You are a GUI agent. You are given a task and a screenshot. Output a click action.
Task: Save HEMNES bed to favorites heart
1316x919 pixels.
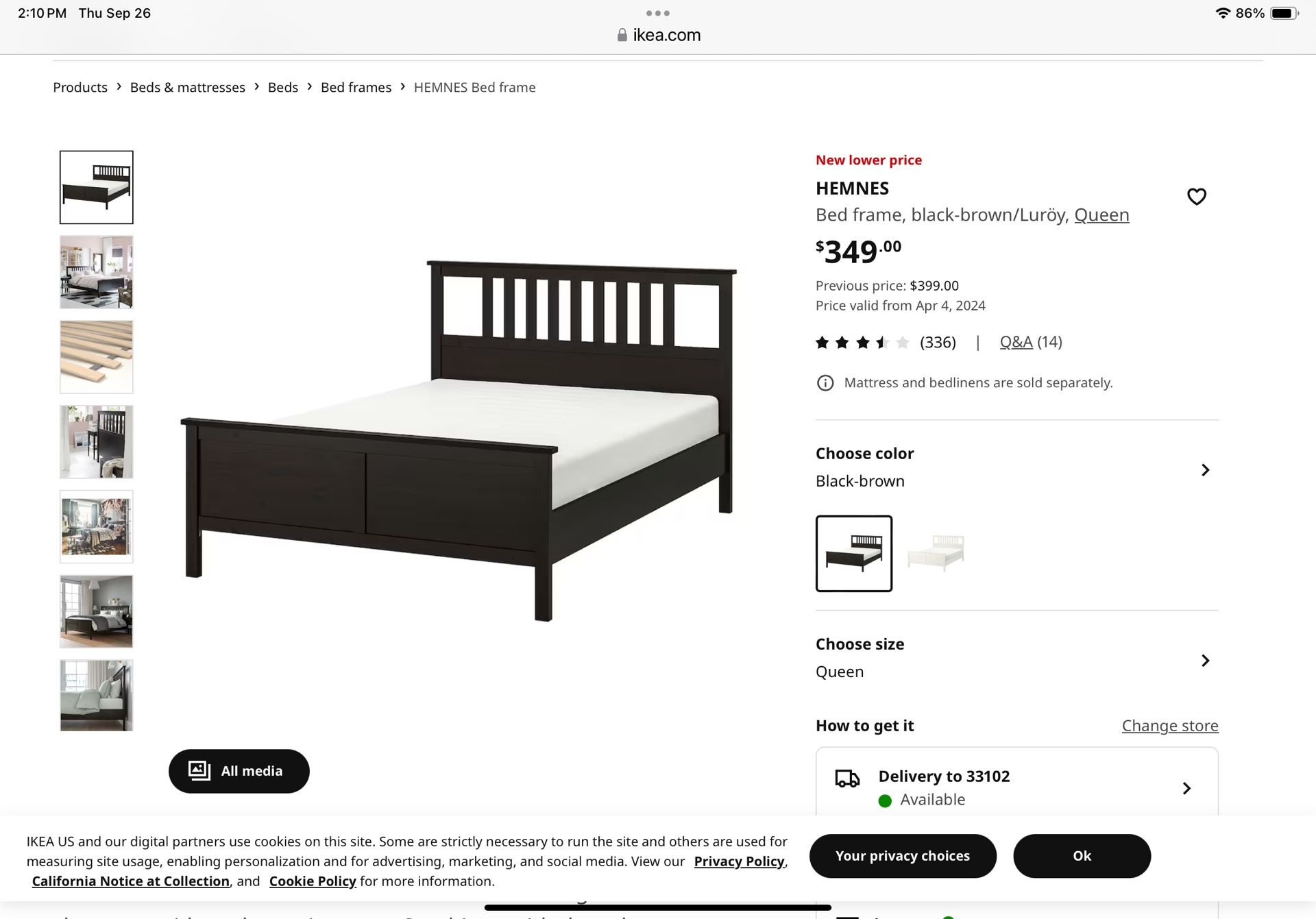(1196, 197)
